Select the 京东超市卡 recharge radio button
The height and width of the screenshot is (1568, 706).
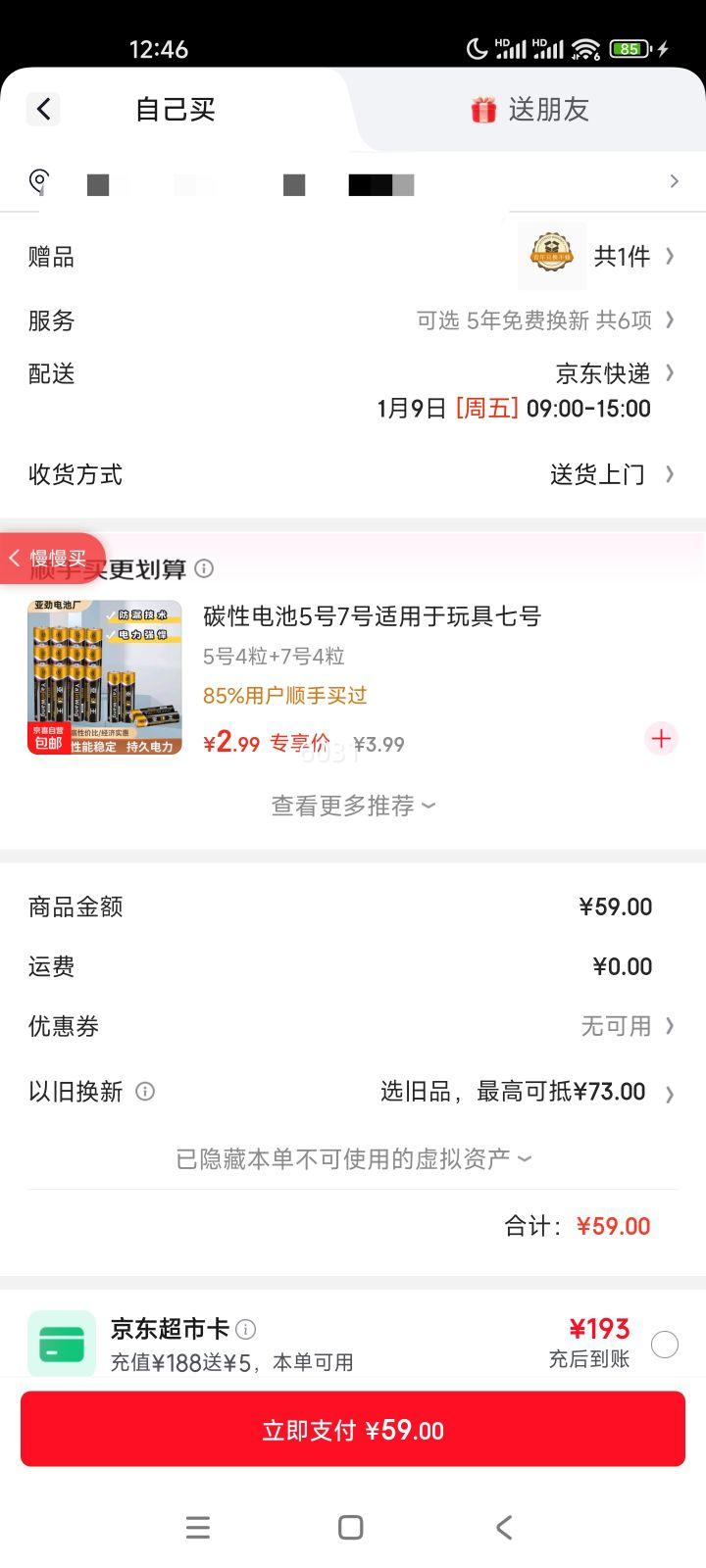coord(665,1345)
